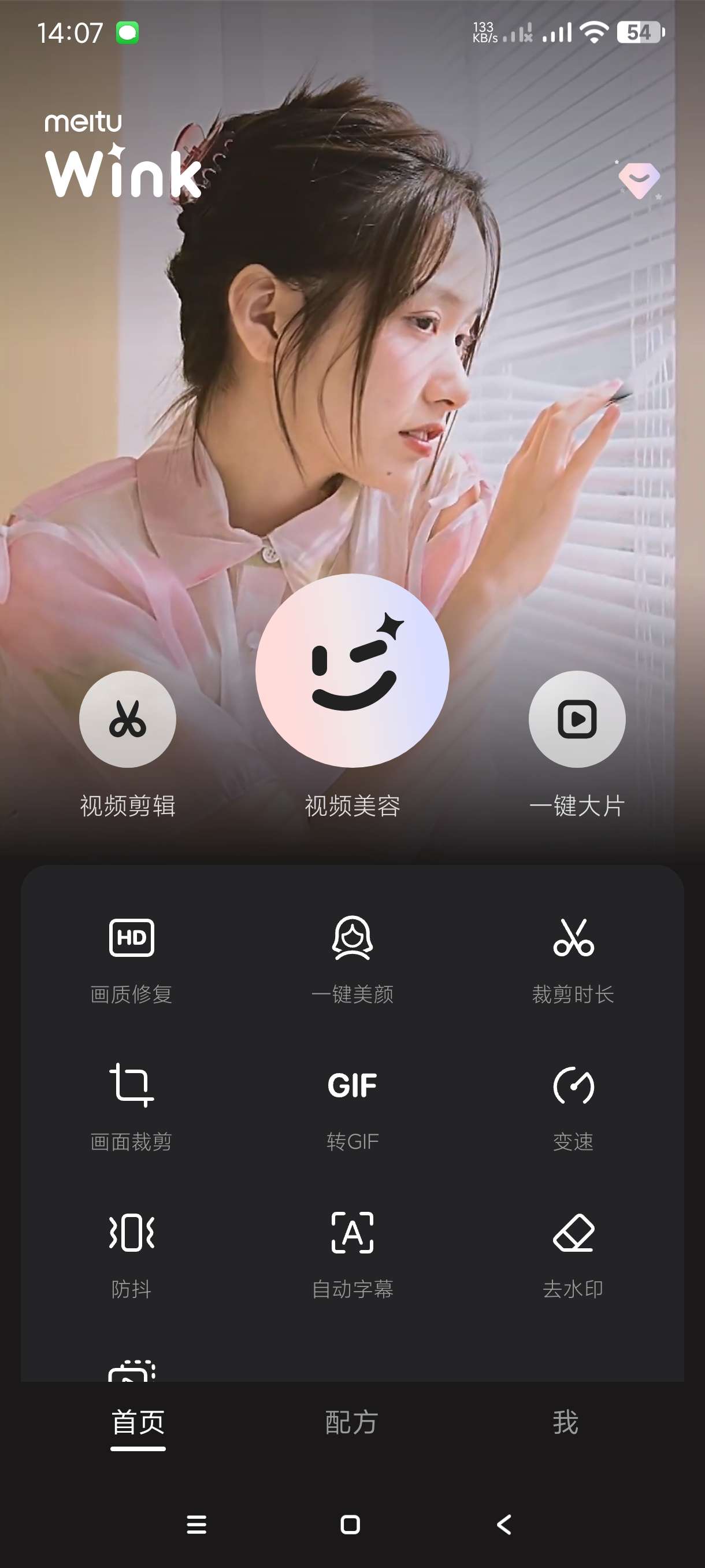Open 一键大片 one-tap movie maker
The height and width of the screenshot is (1568, 705).
pyautogui.click(x=577, y=719)
